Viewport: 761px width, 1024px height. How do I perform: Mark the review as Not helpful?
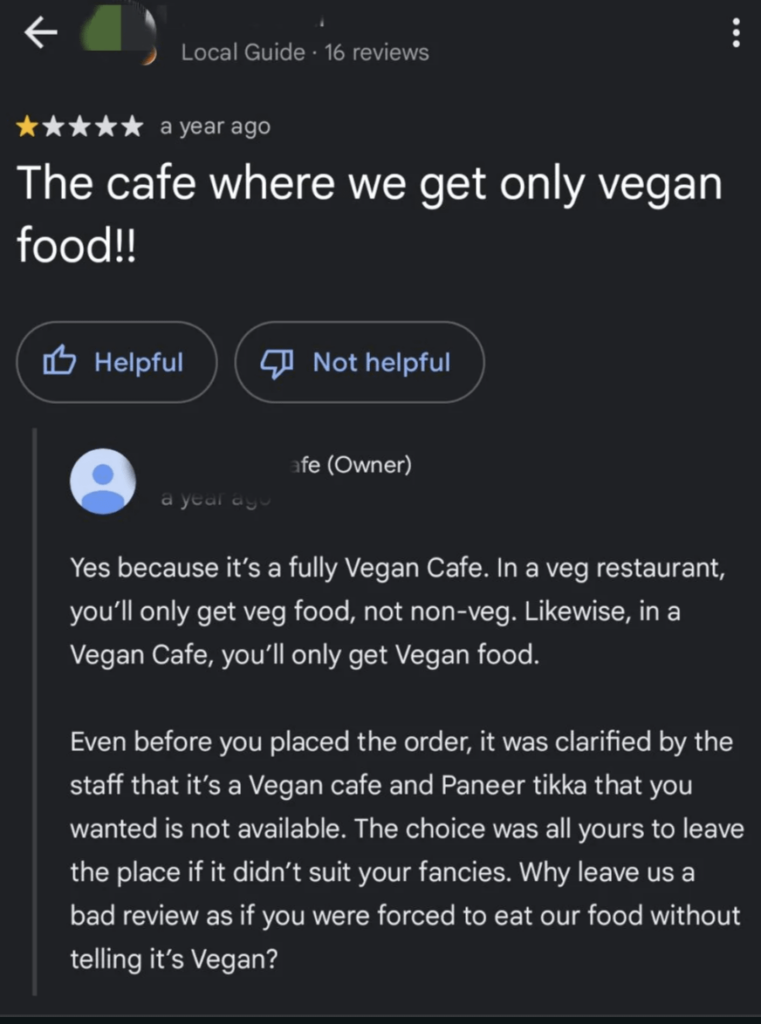pyautogui.click(x=359, y=362)
